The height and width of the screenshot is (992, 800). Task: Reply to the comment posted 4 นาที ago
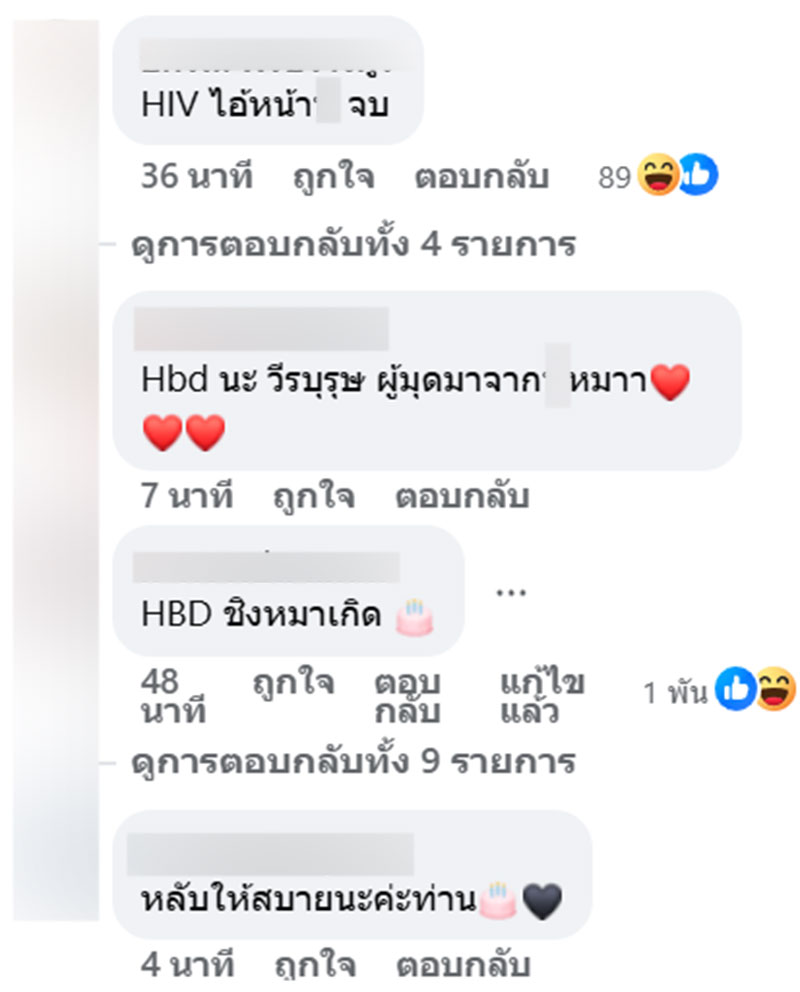point(461,966)
